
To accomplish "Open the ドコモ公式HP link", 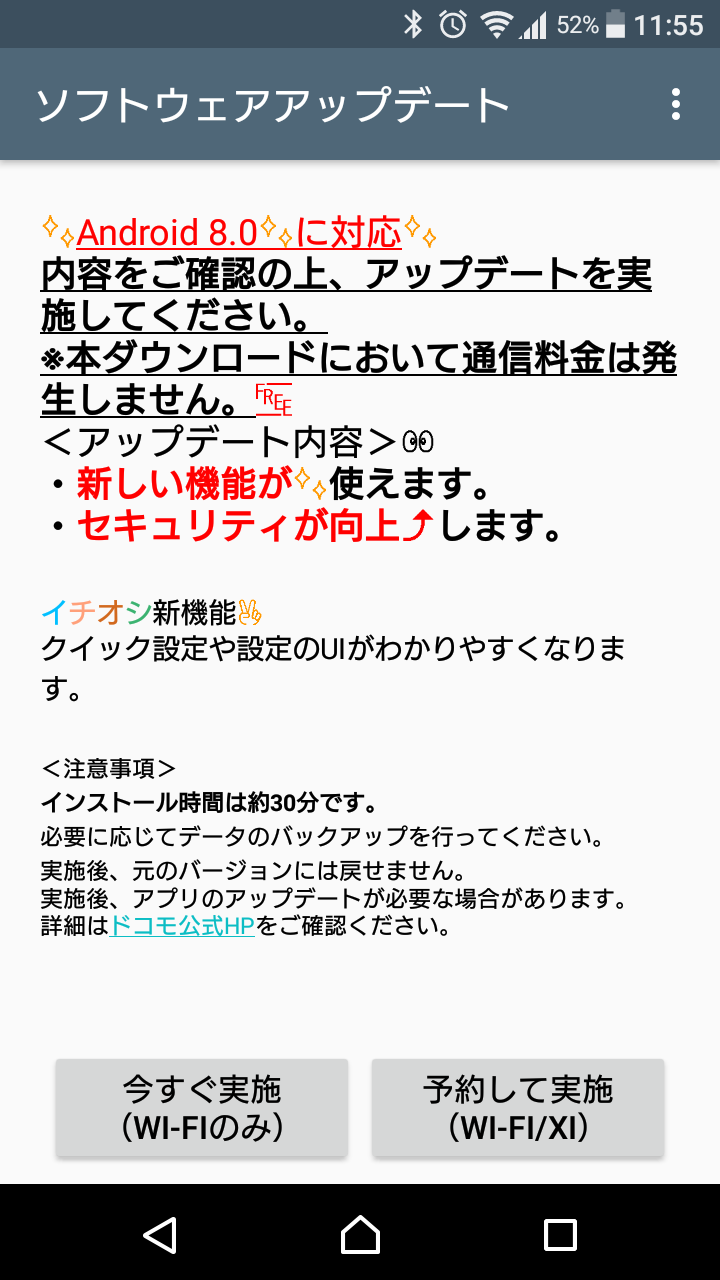I will [182, 926].
